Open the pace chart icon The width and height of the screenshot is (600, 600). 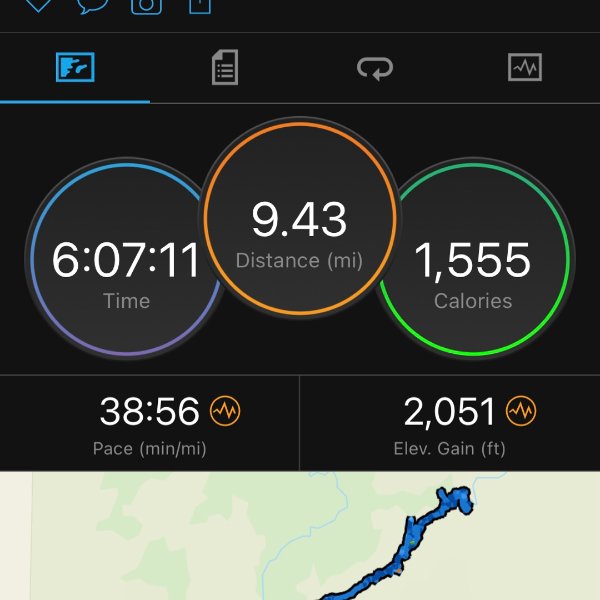click(x=225, y=410)
